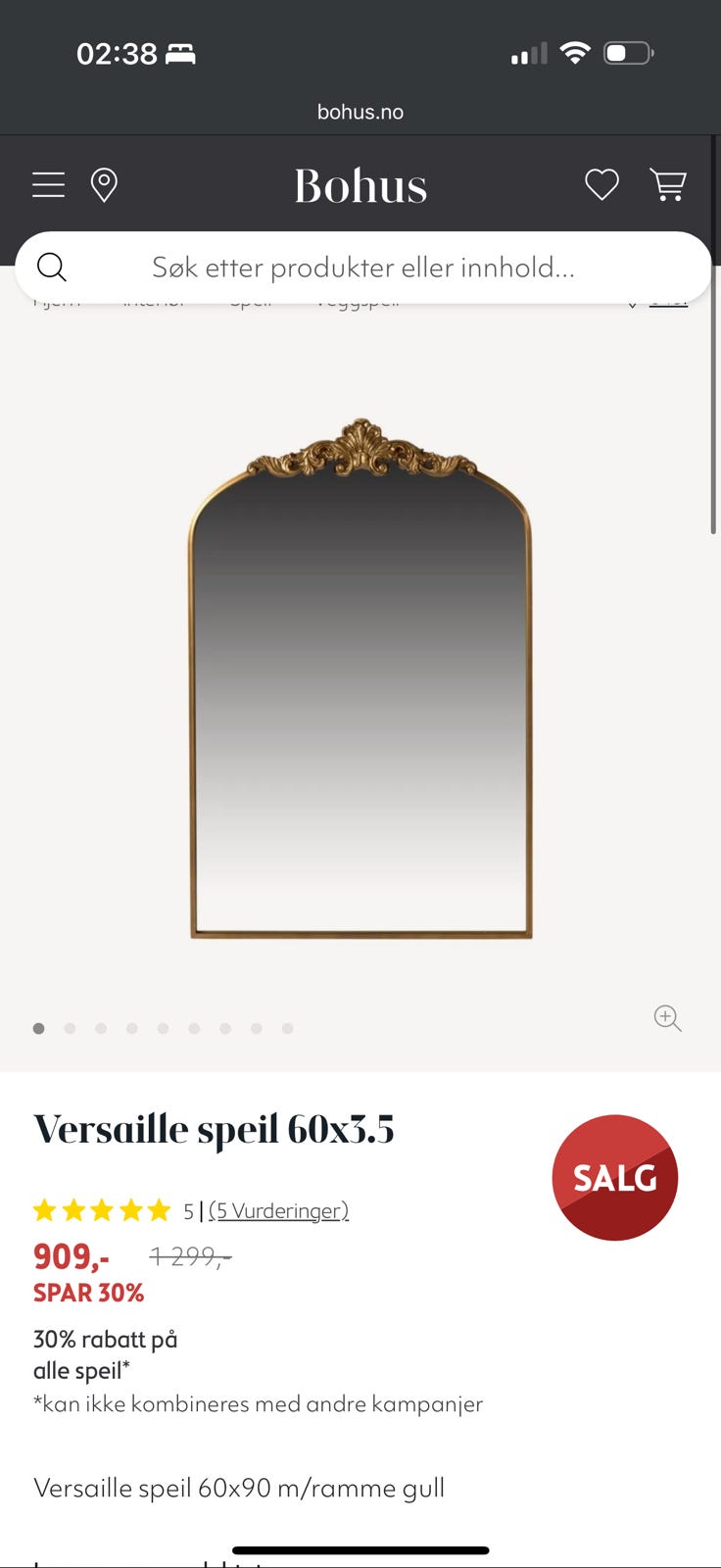Open the Speil breadcrumb category
The width and height of the screenshot is (721, 1568).
coord(252,300)
